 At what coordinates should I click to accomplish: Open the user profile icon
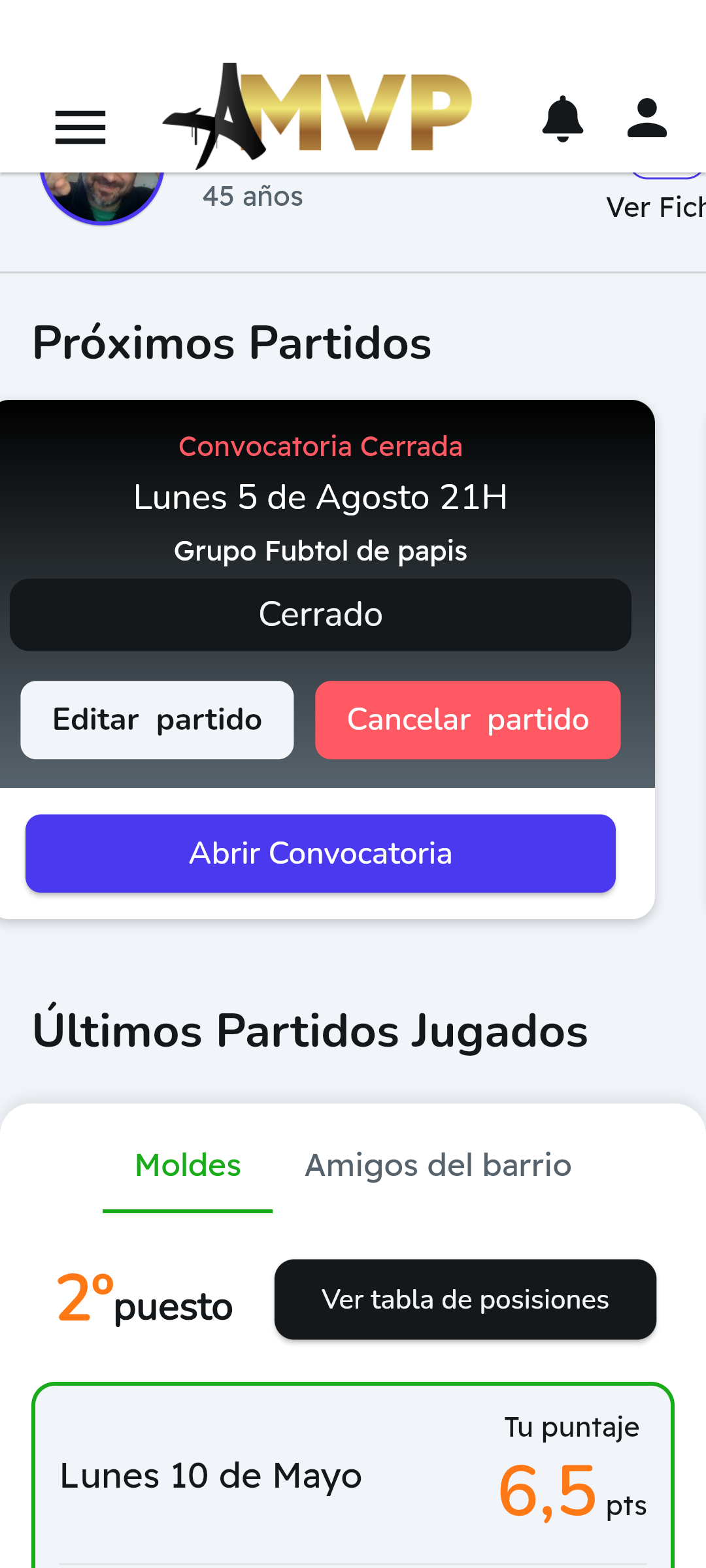point(647,119)
